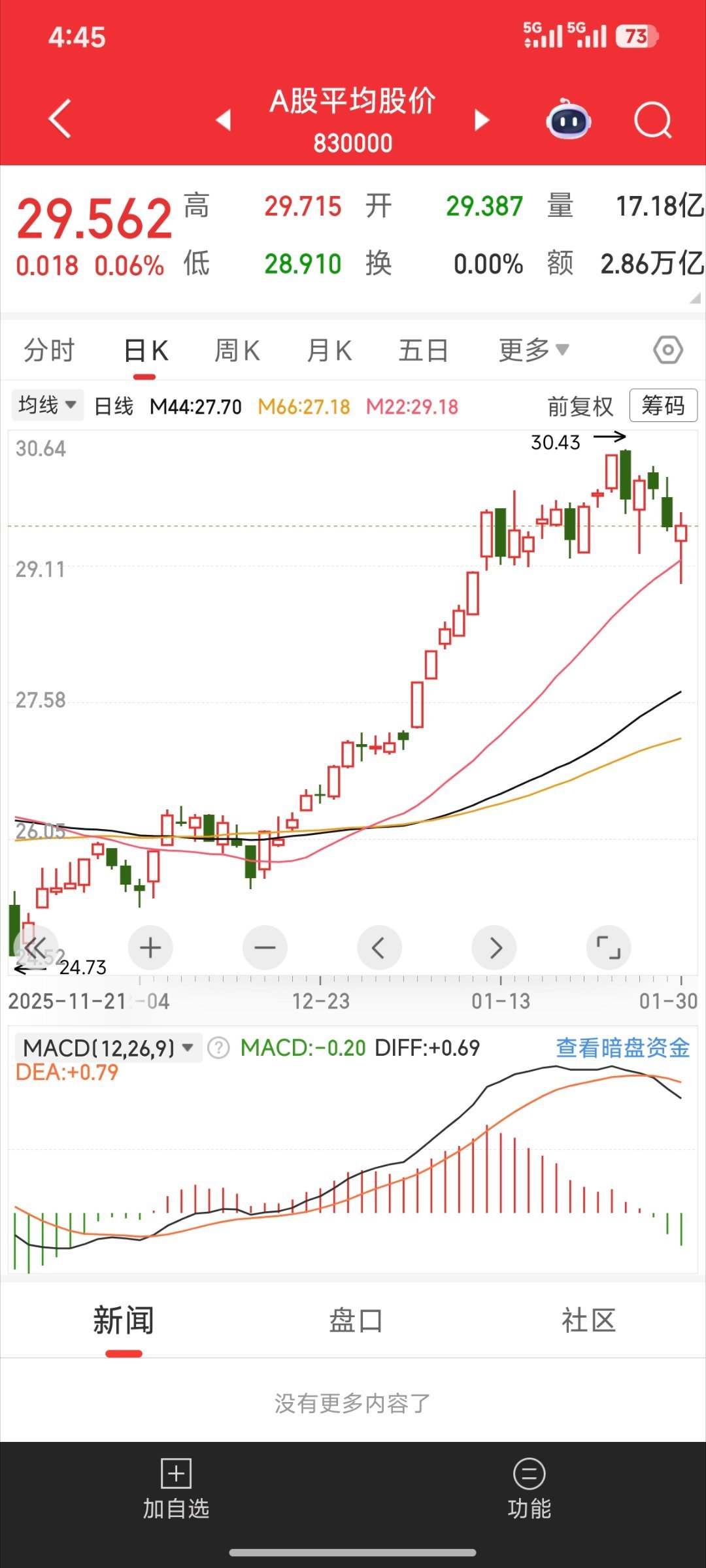Toggle the 筹码 chip distribution panel
The width and height of the screenshot is (706, 1568).
(663, 405)
